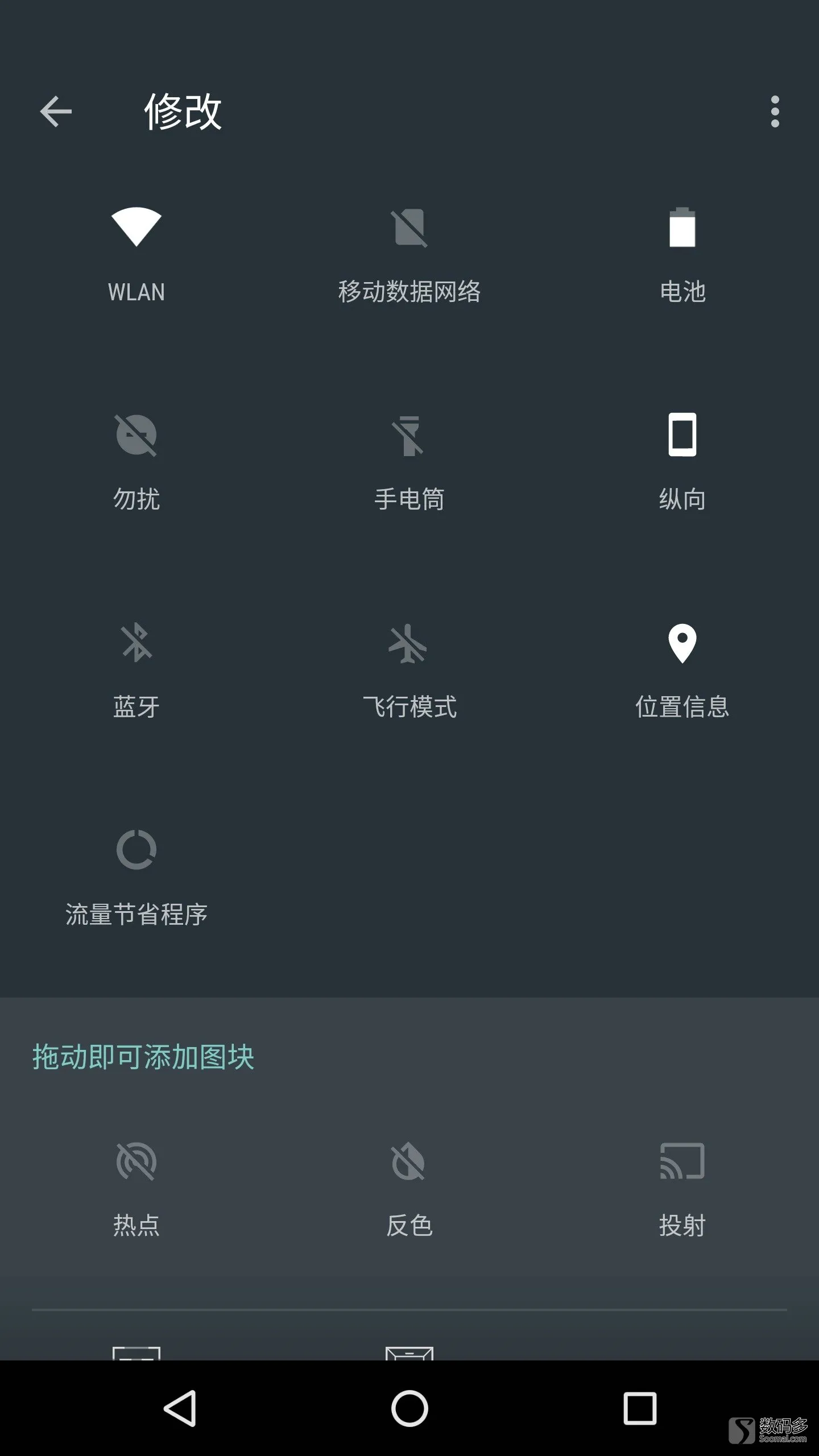Image resolution: width=819 pixels, height=1456 pixels.
Task: Open the three-dot overflow menu
Action: pos(775,111)
